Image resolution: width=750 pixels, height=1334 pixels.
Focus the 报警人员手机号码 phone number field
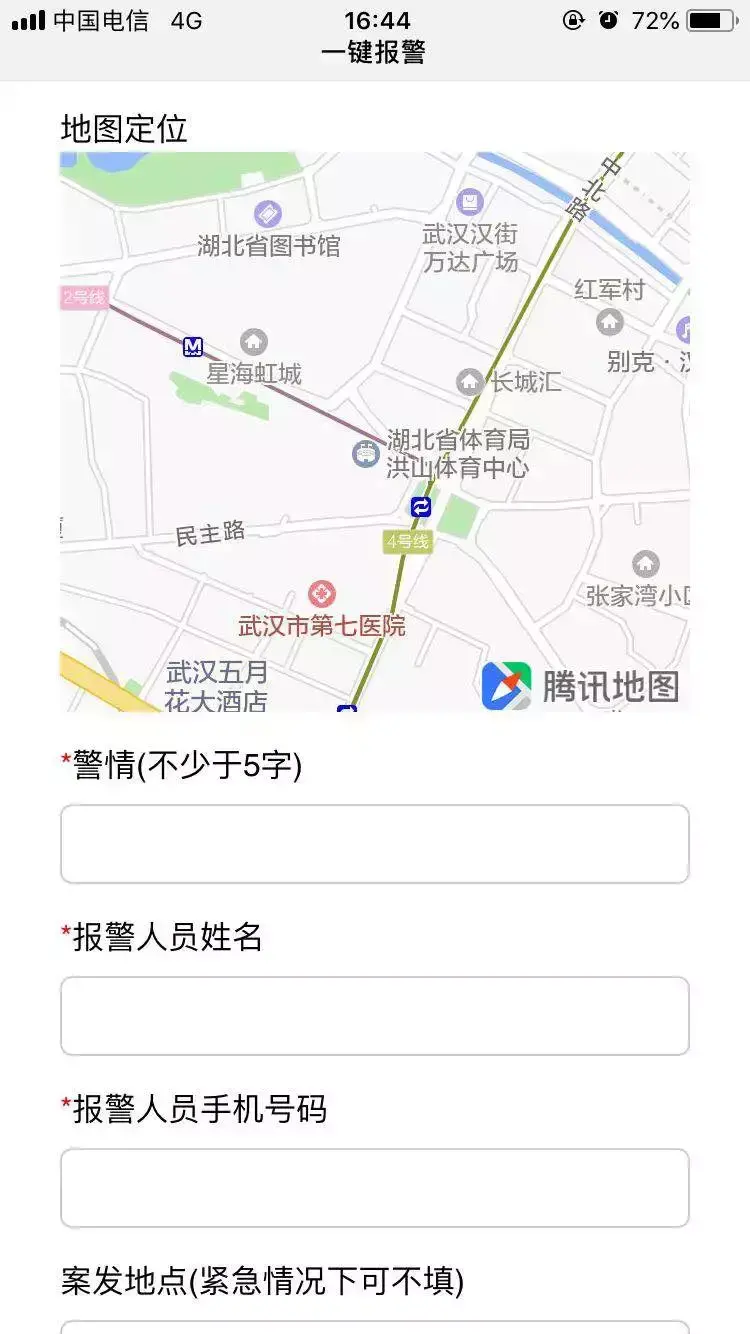pos(375,1188)
